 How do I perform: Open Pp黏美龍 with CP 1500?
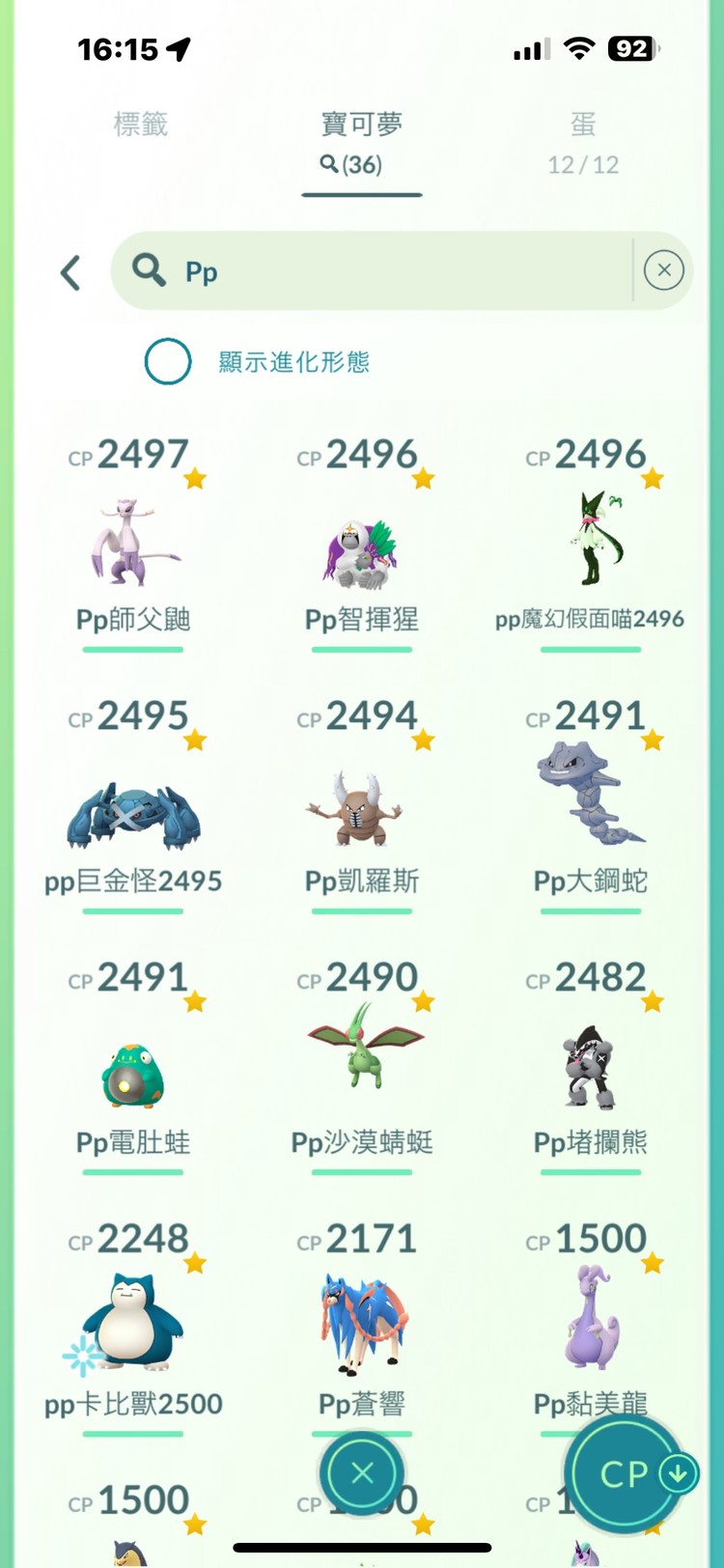pyautogui.click(x=590, y=1328)
